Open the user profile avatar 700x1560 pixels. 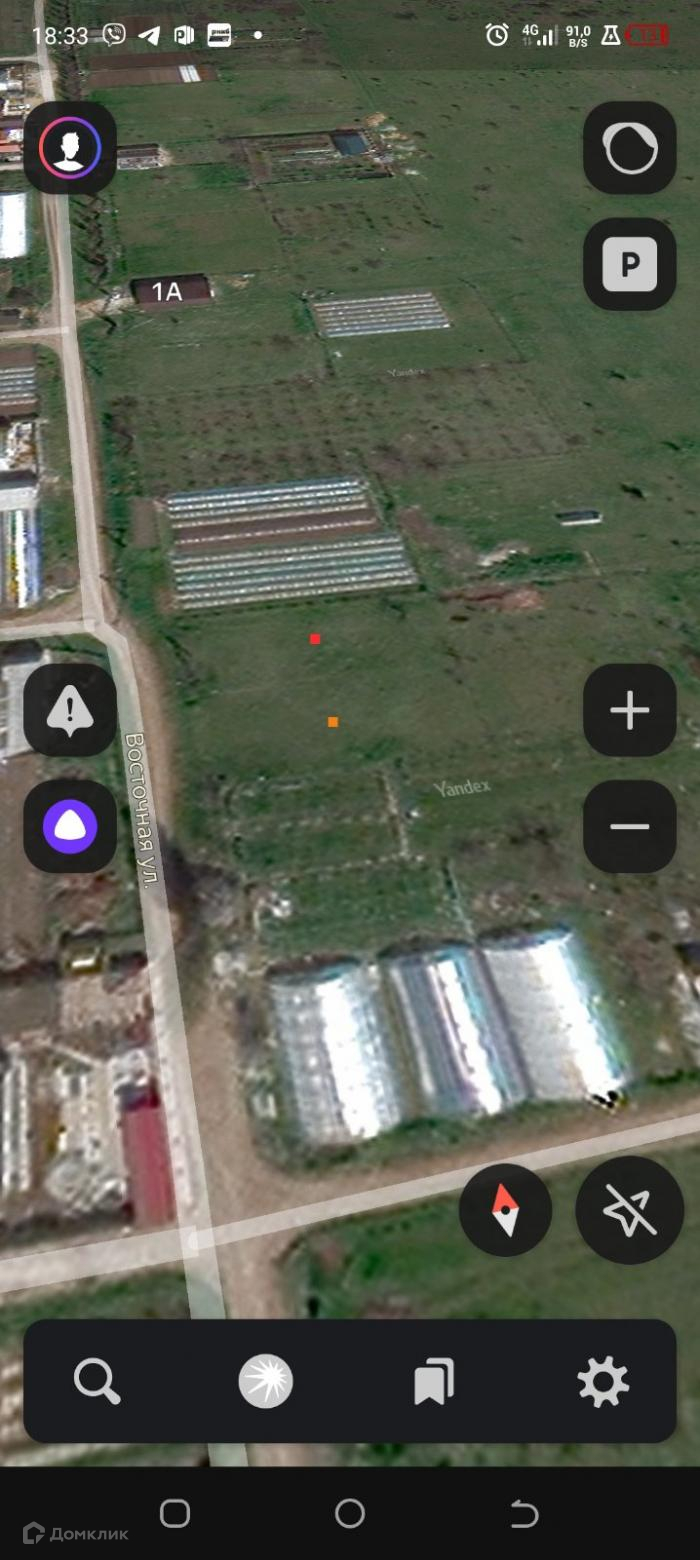[70, 148]
